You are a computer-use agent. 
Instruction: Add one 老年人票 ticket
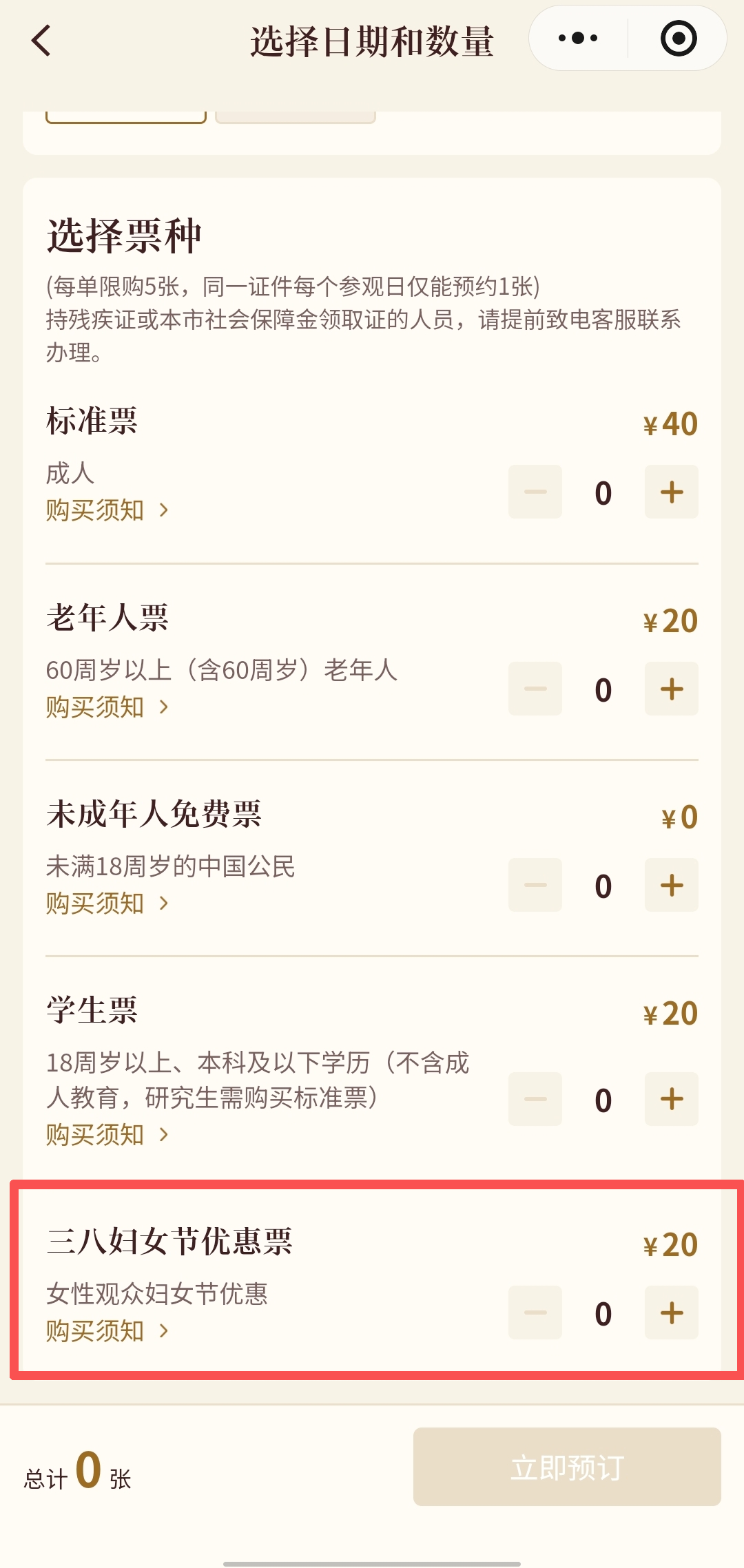tap(671, 689)
